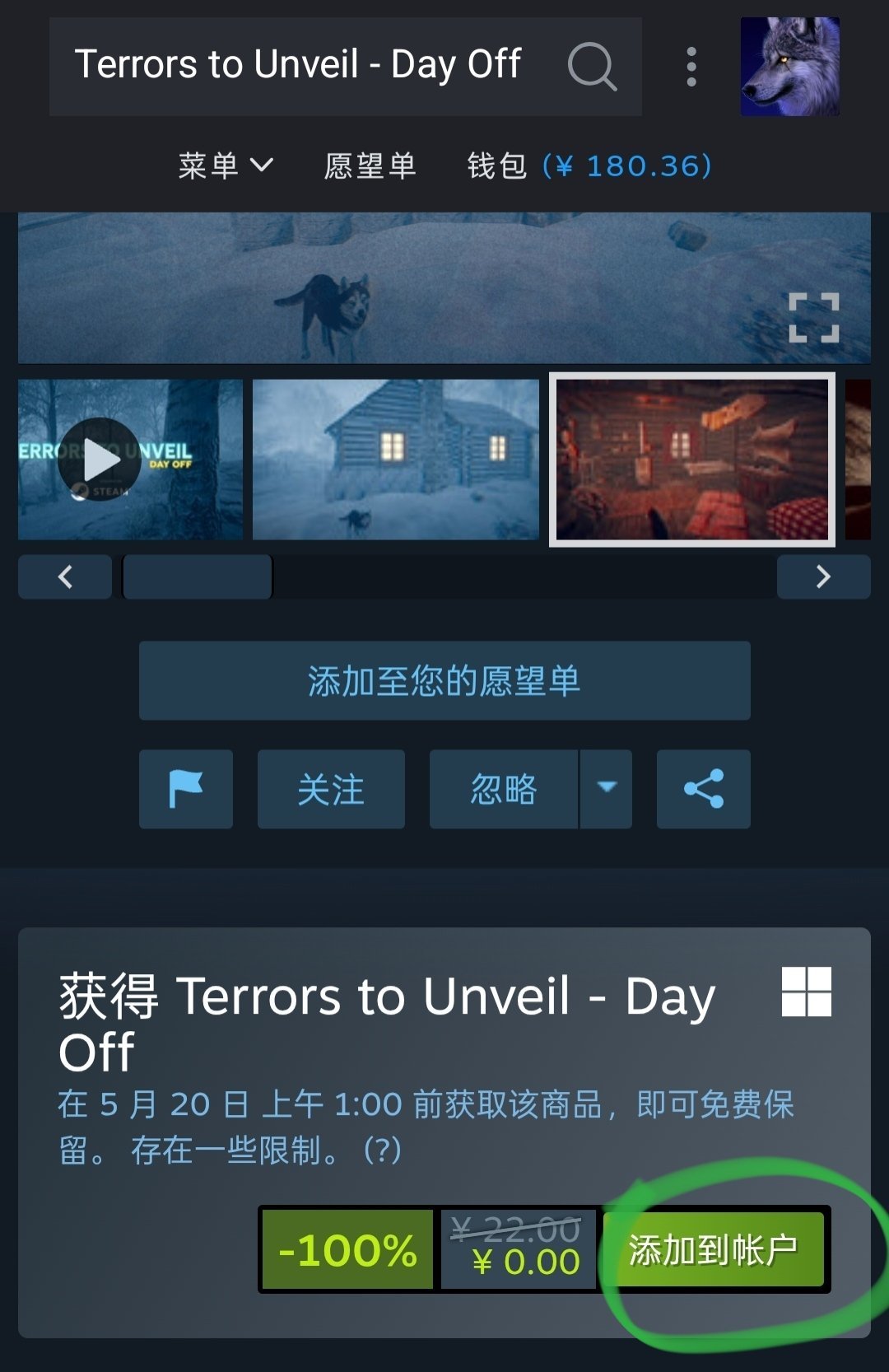This screenshot has height=1372, width=889.
Task: Open the three-dot overflow menu
Action: [x=691, y=67]
